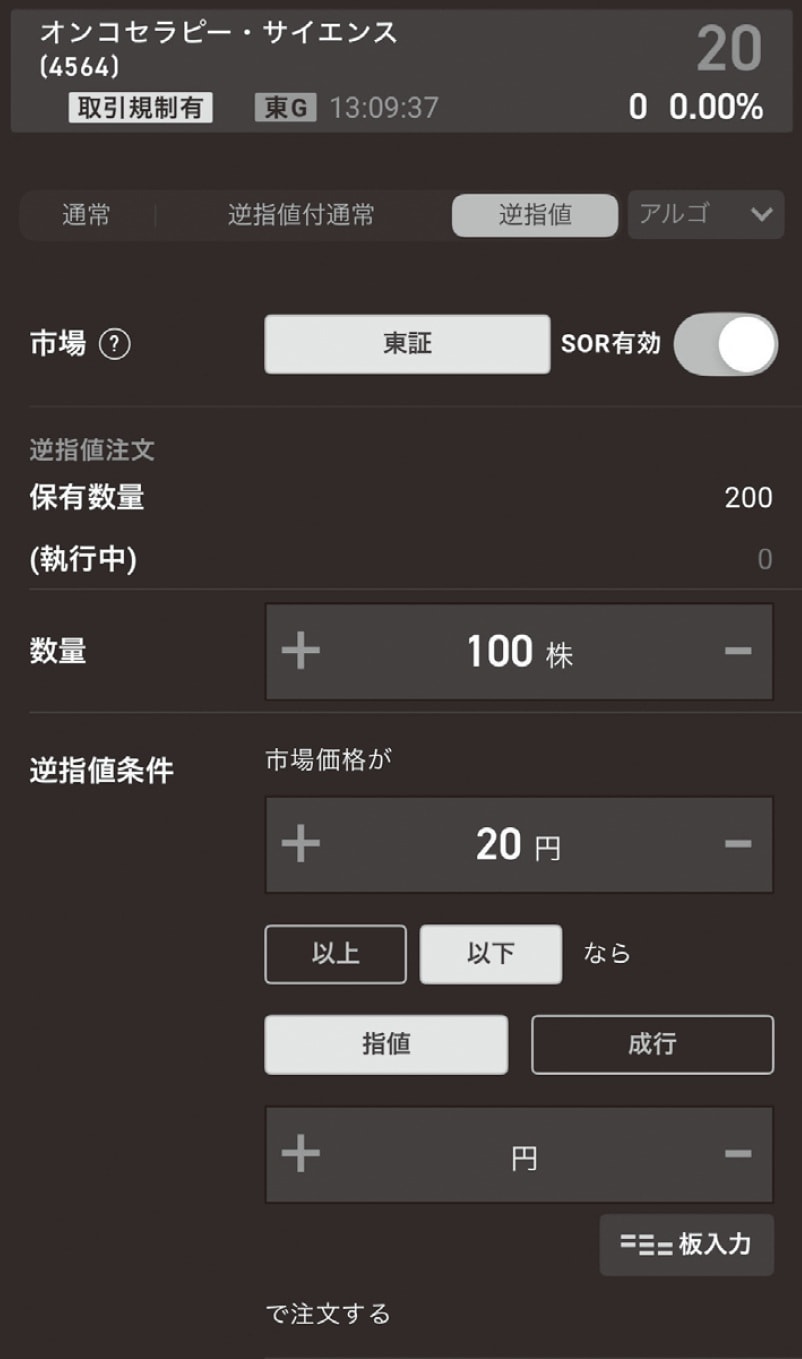Choose 指値 limit order type
Viewport: 802px width, 1359px height.
(386, 1044)
